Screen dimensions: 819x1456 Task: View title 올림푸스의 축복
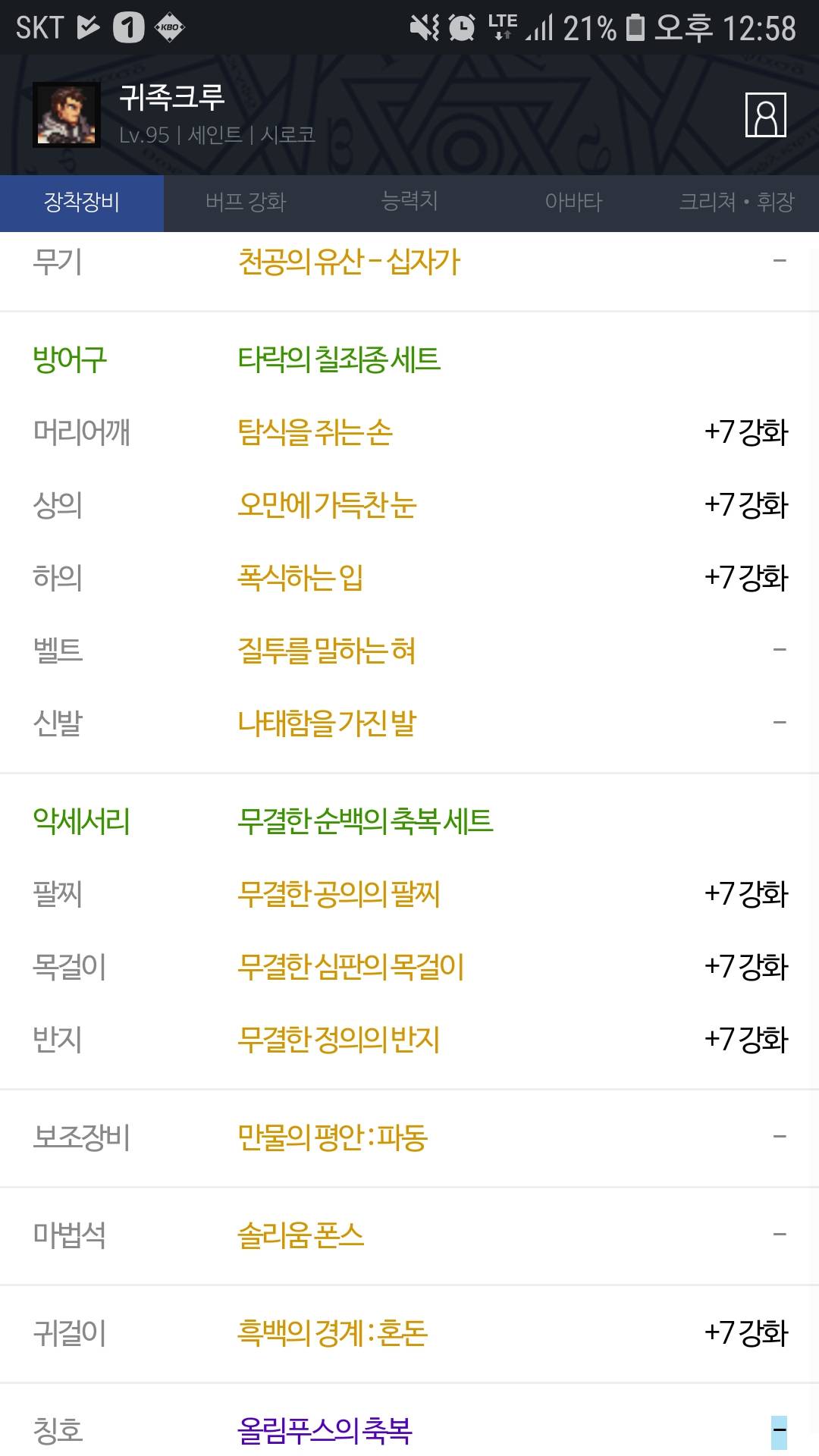coord(325,1431)
